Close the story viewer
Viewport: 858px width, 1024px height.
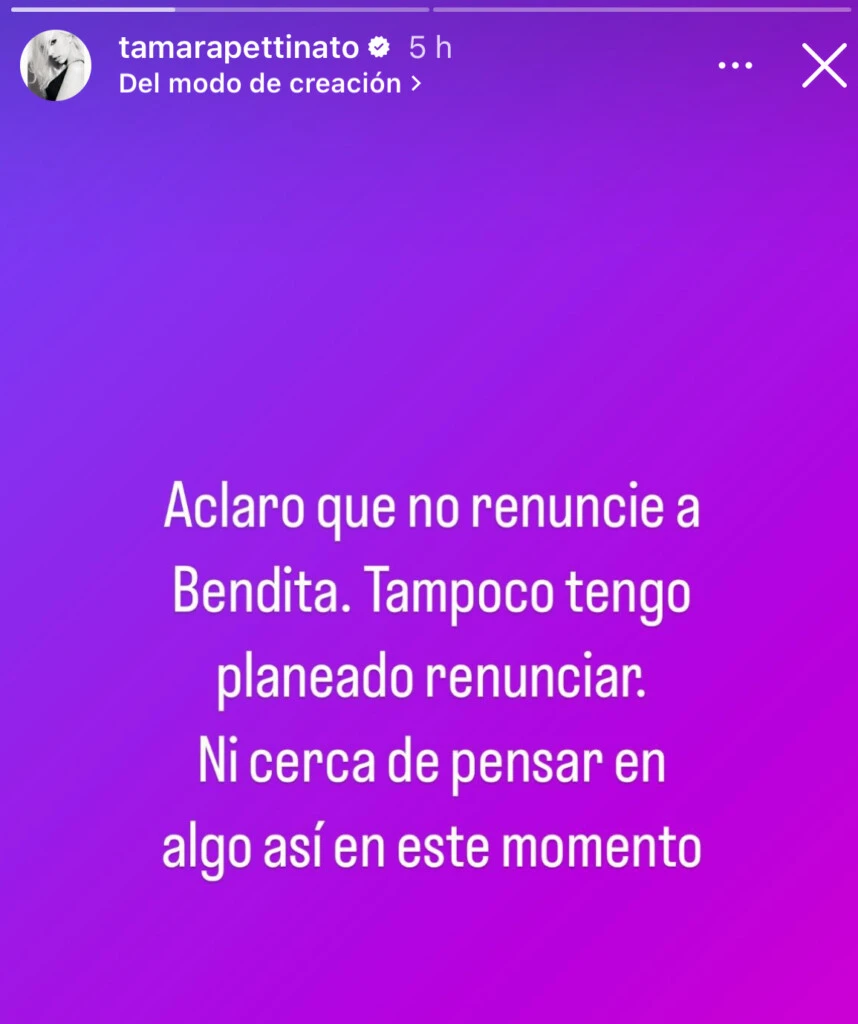(x=824, y=66)
